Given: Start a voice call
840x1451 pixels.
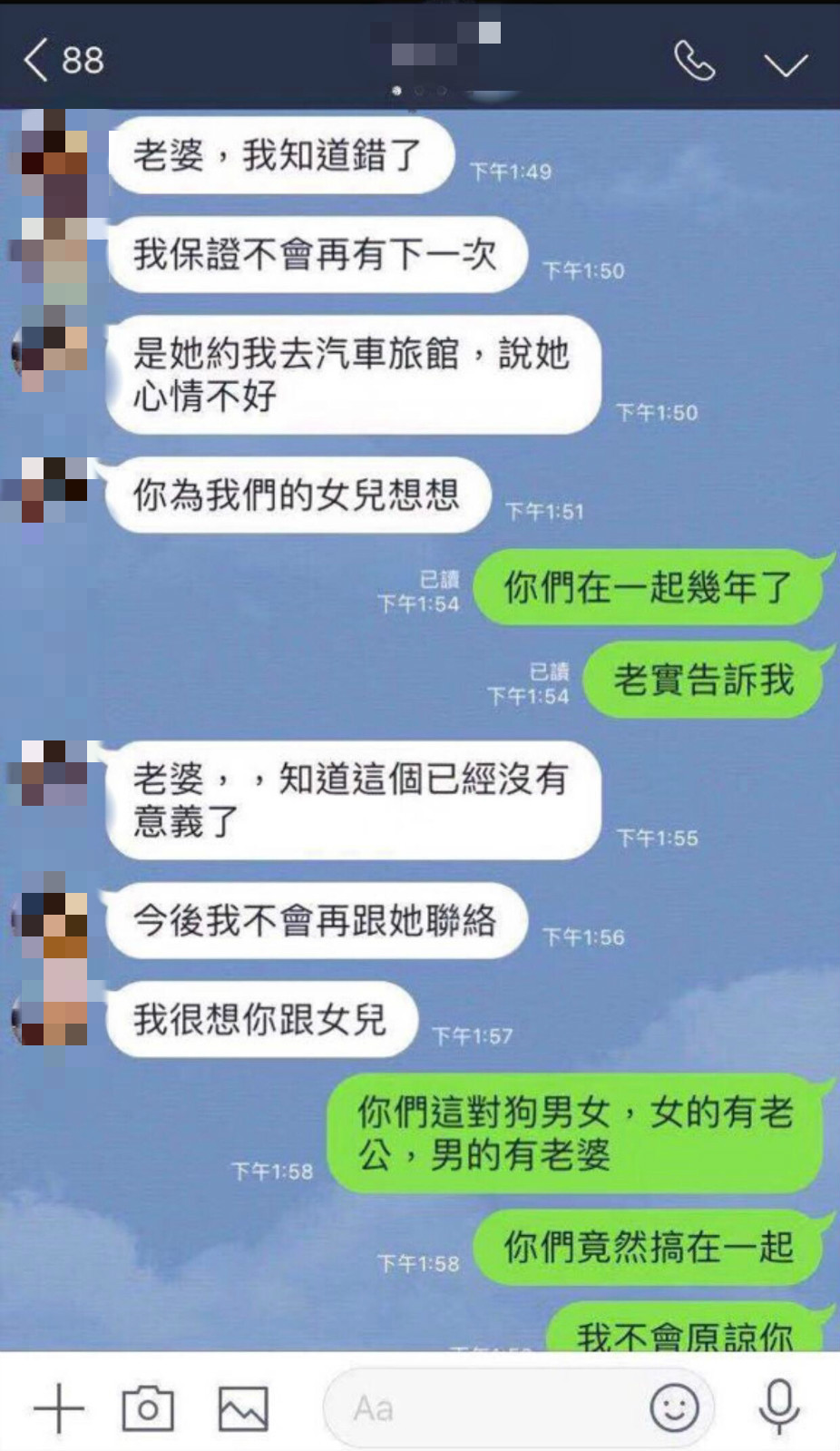Looking at the screenshot, I should (695, 62).
